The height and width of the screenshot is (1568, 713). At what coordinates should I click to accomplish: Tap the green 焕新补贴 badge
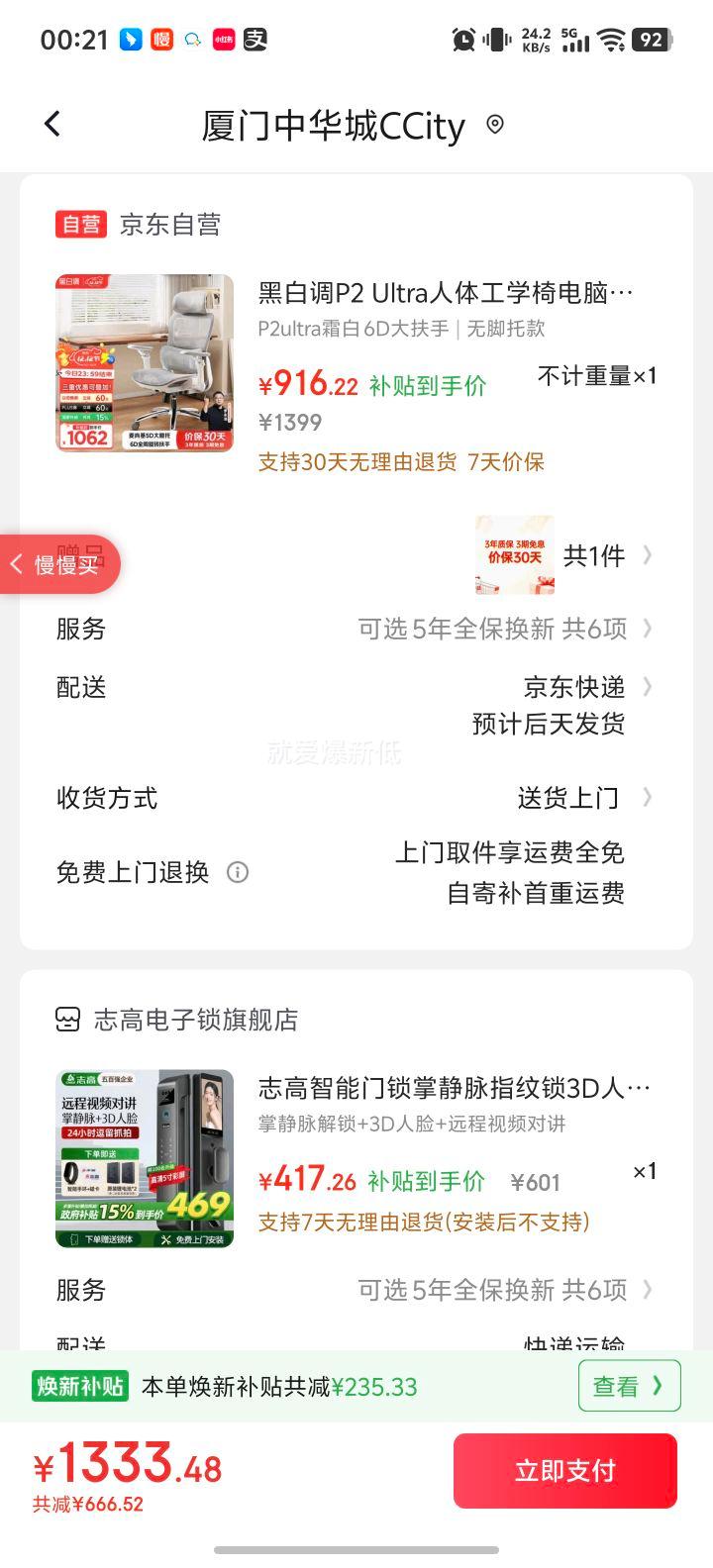79,1387
